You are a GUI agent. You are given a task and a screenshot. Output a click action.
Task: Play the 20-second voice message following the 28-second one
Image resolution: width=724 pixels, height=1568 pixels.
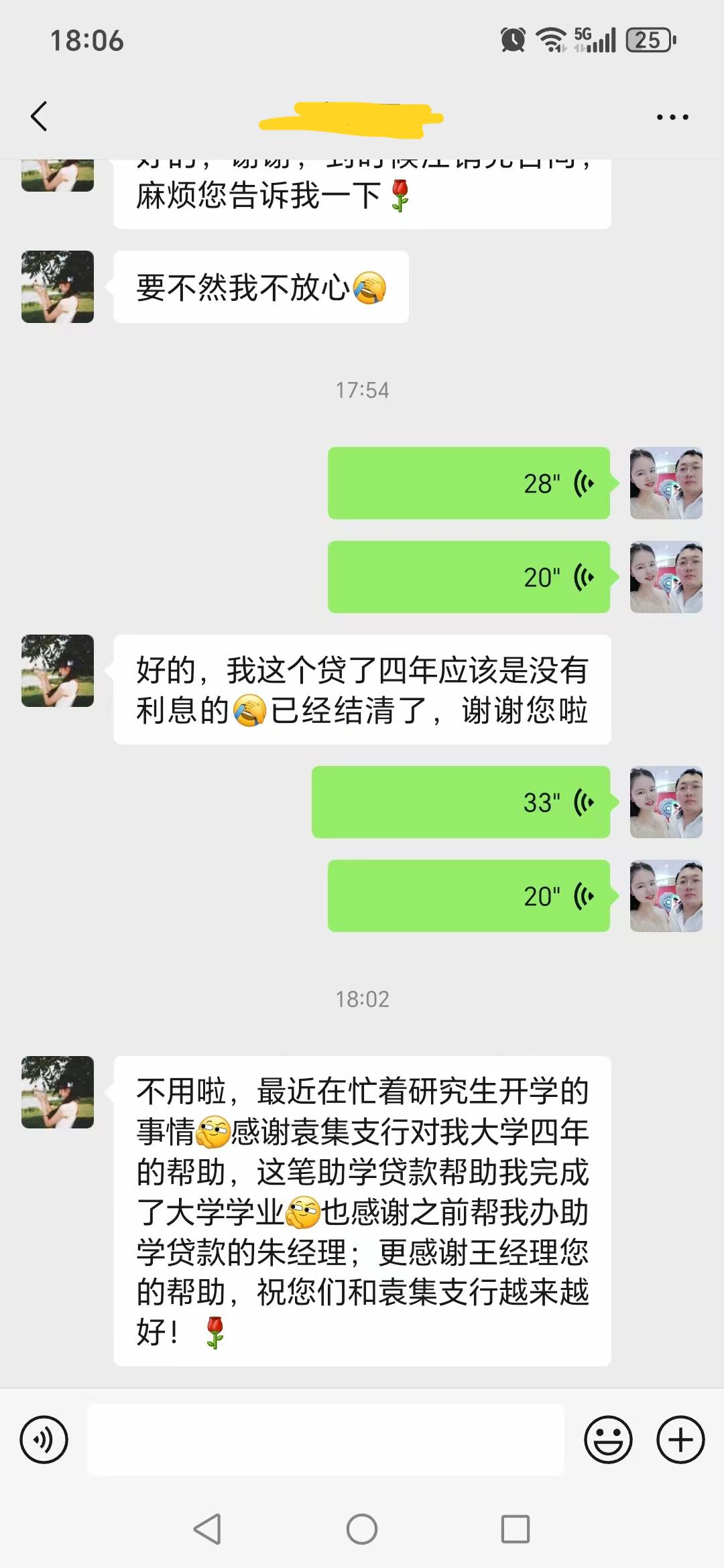click(469, 577)
